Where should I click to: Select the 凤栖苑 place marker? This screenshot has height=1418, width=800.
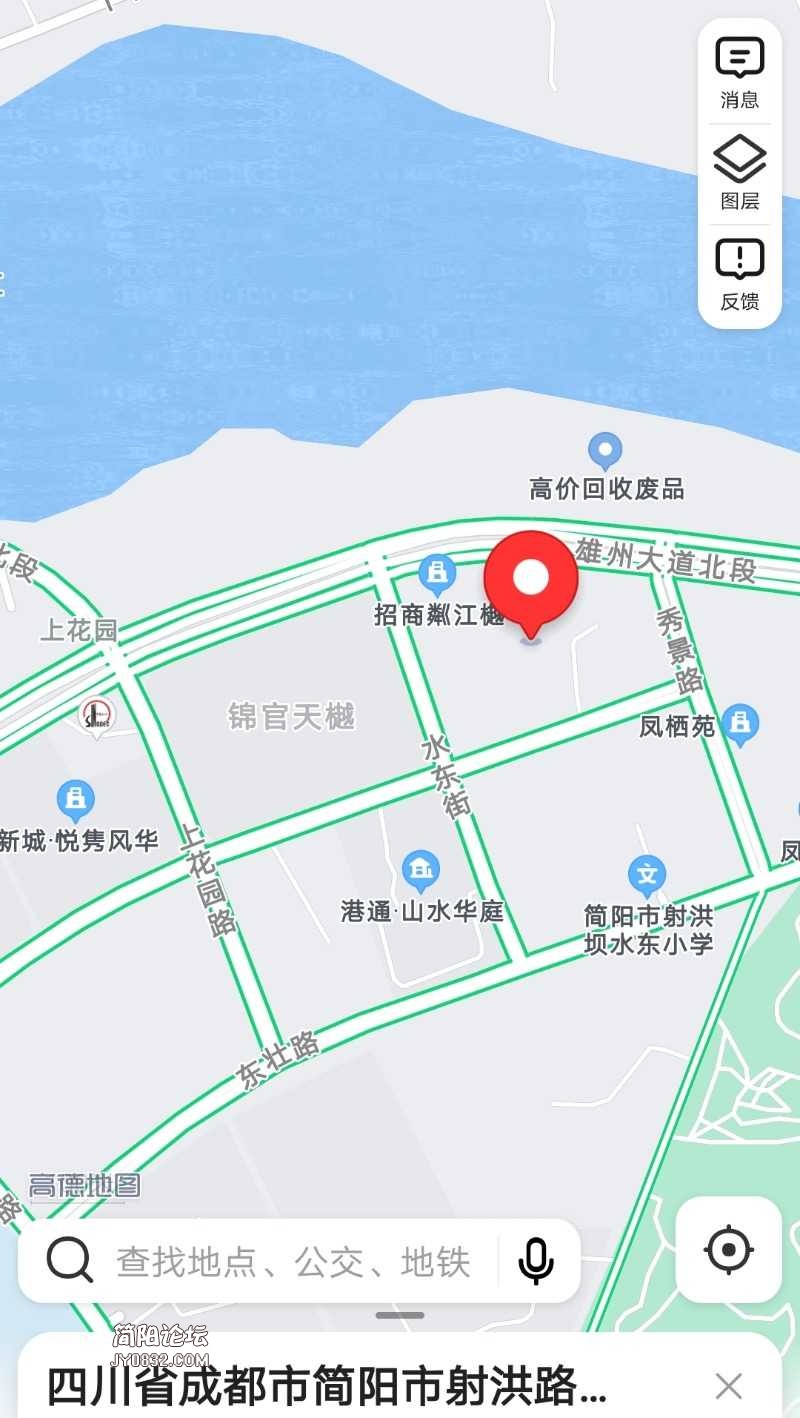(740, 724)
